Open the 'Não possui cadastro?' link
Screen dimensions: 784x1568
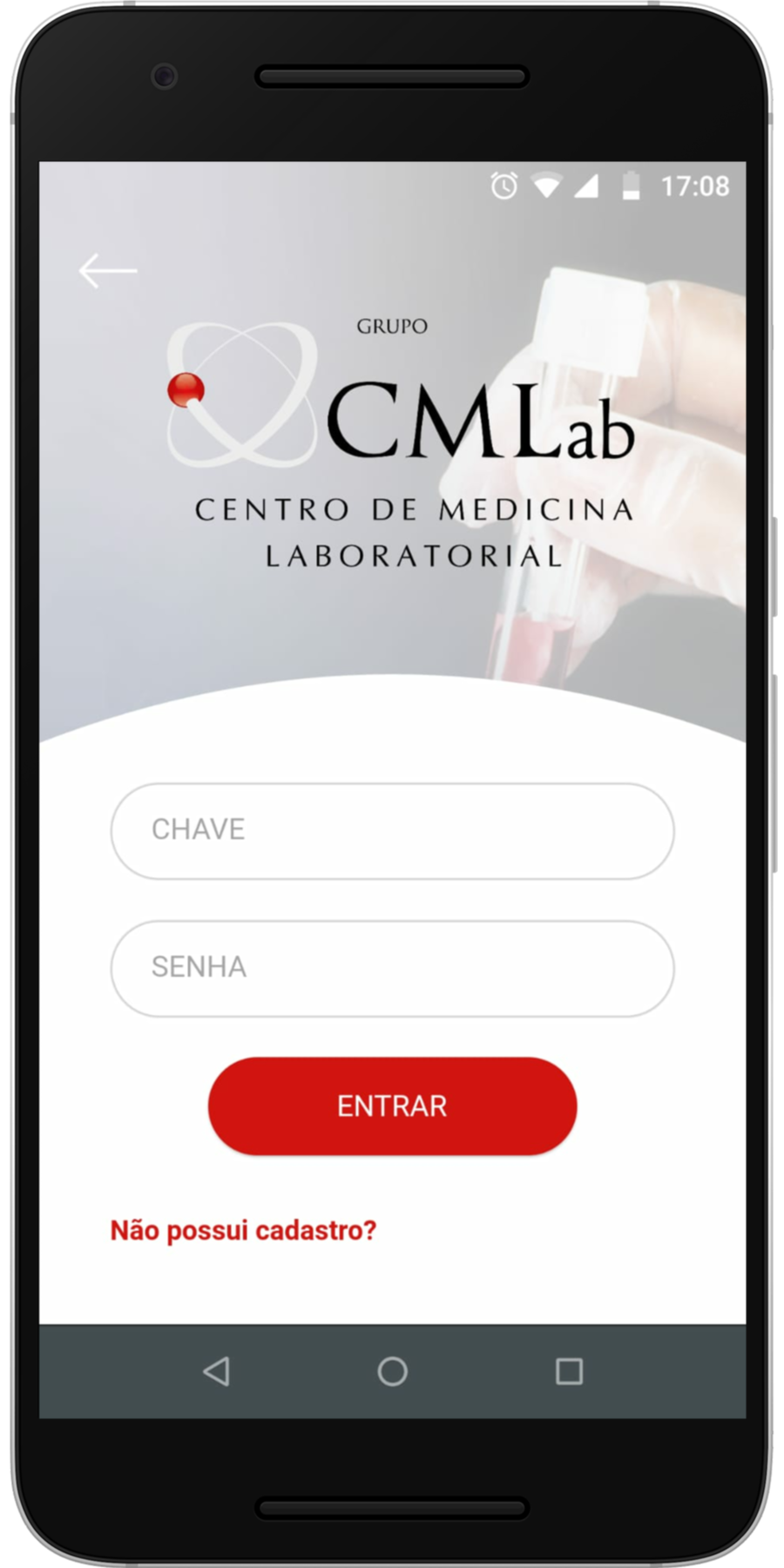243,1230
